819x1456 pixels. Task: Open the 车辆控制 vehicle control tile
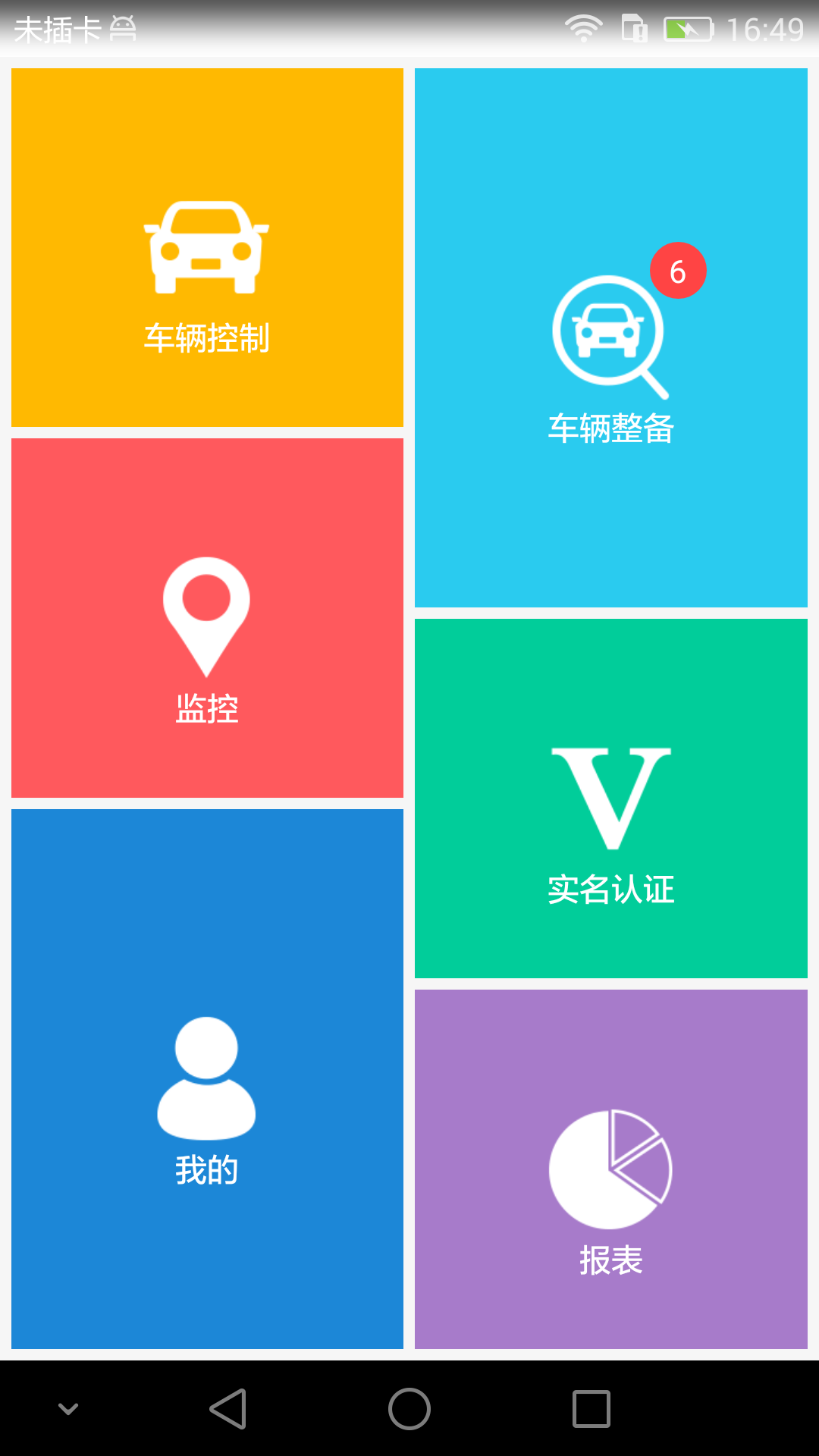[207, 248]
